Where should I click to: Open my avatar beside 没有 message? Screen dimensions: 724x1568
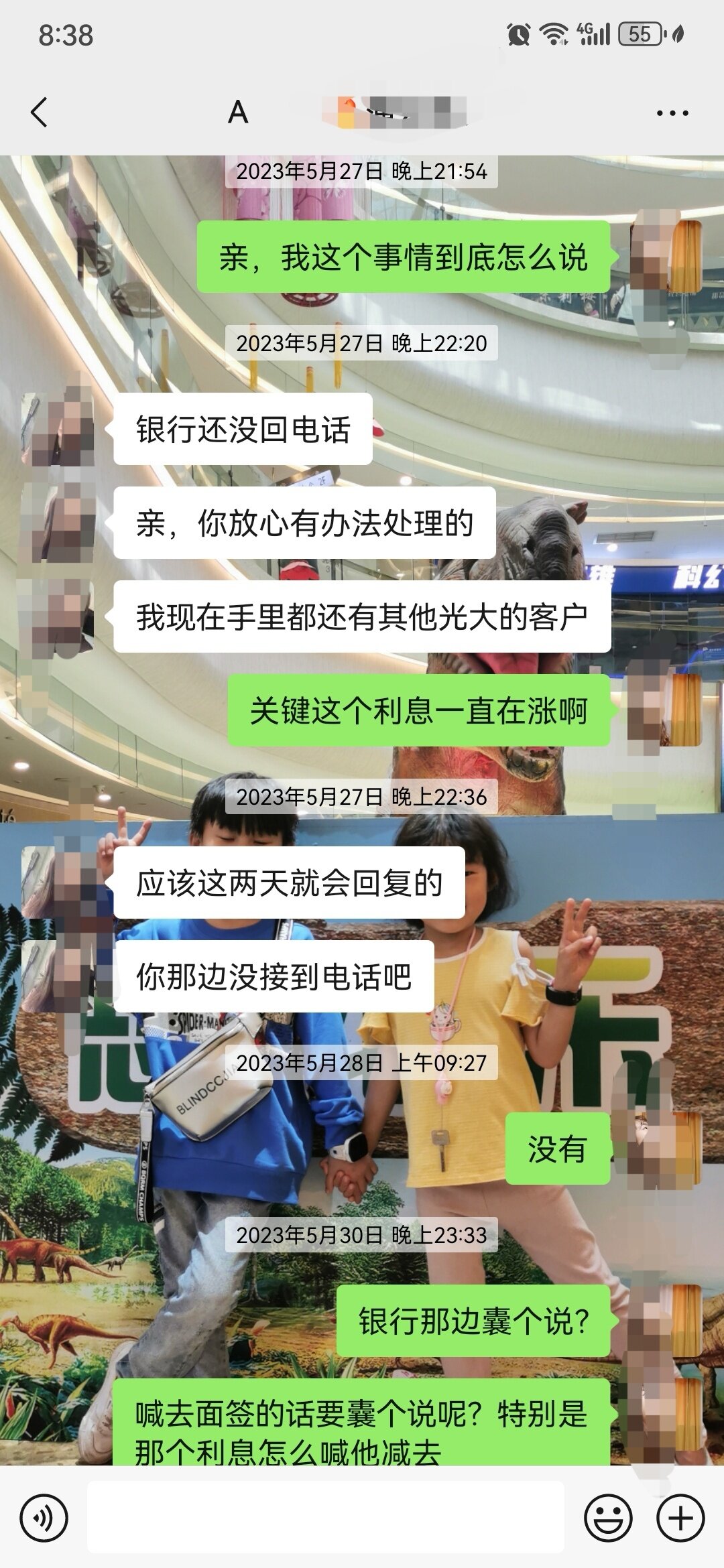coord(665,1149)
